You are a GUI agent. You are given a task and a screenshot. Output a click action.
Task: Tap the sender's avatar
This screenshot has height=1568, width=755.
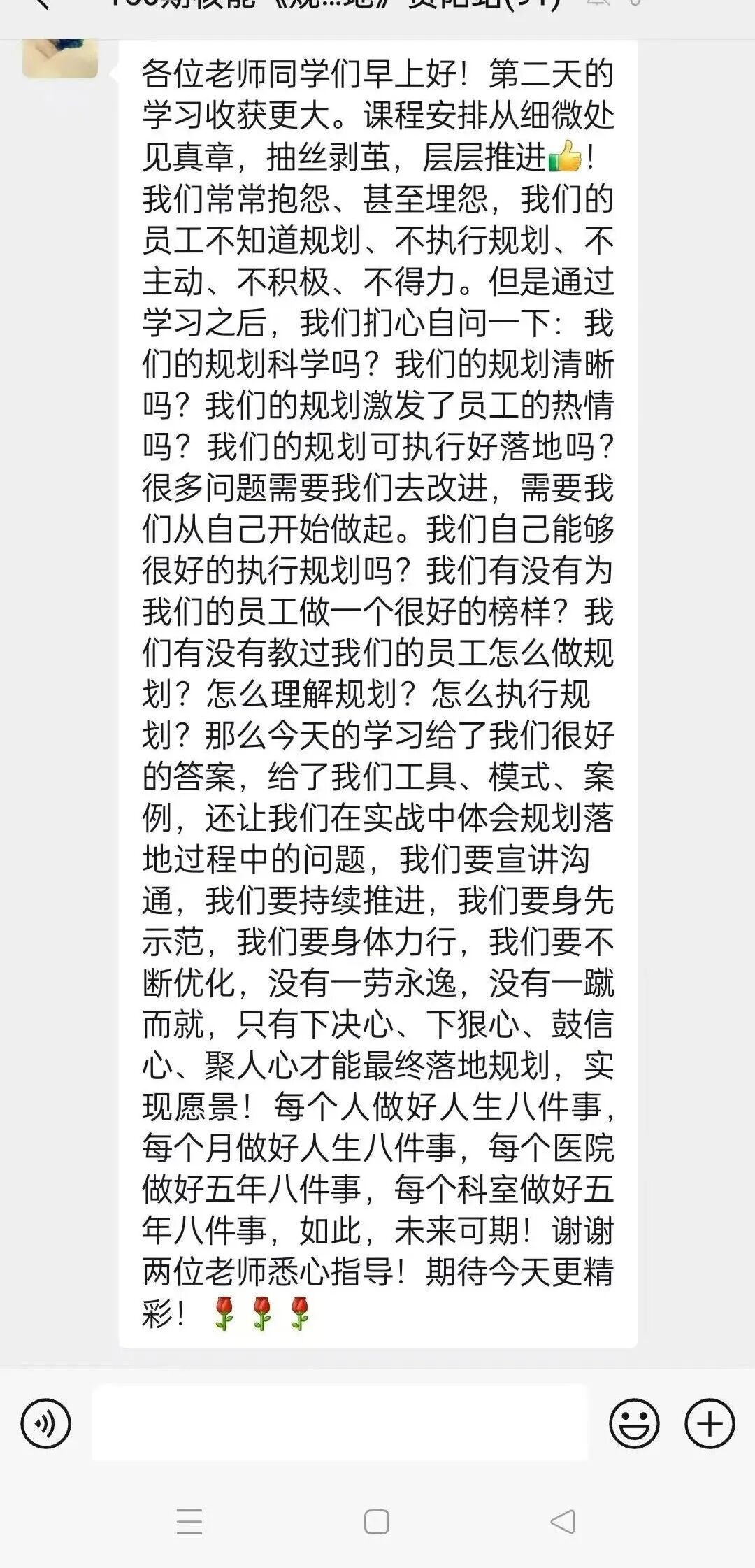pyautogui.click(x=60, y=57)
